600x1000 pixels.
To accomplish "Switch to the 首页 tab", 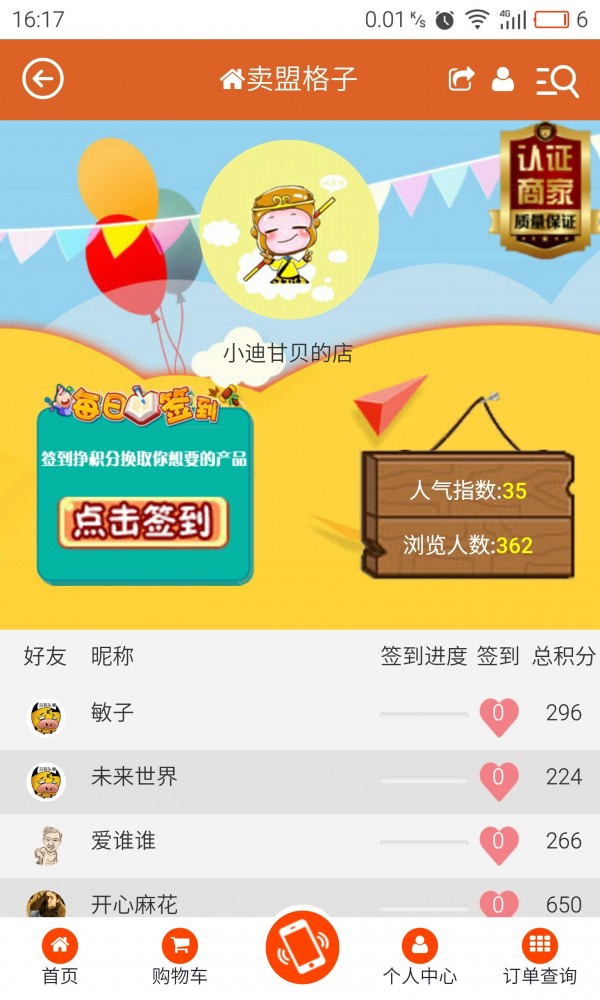I will (x=60, y=957).
